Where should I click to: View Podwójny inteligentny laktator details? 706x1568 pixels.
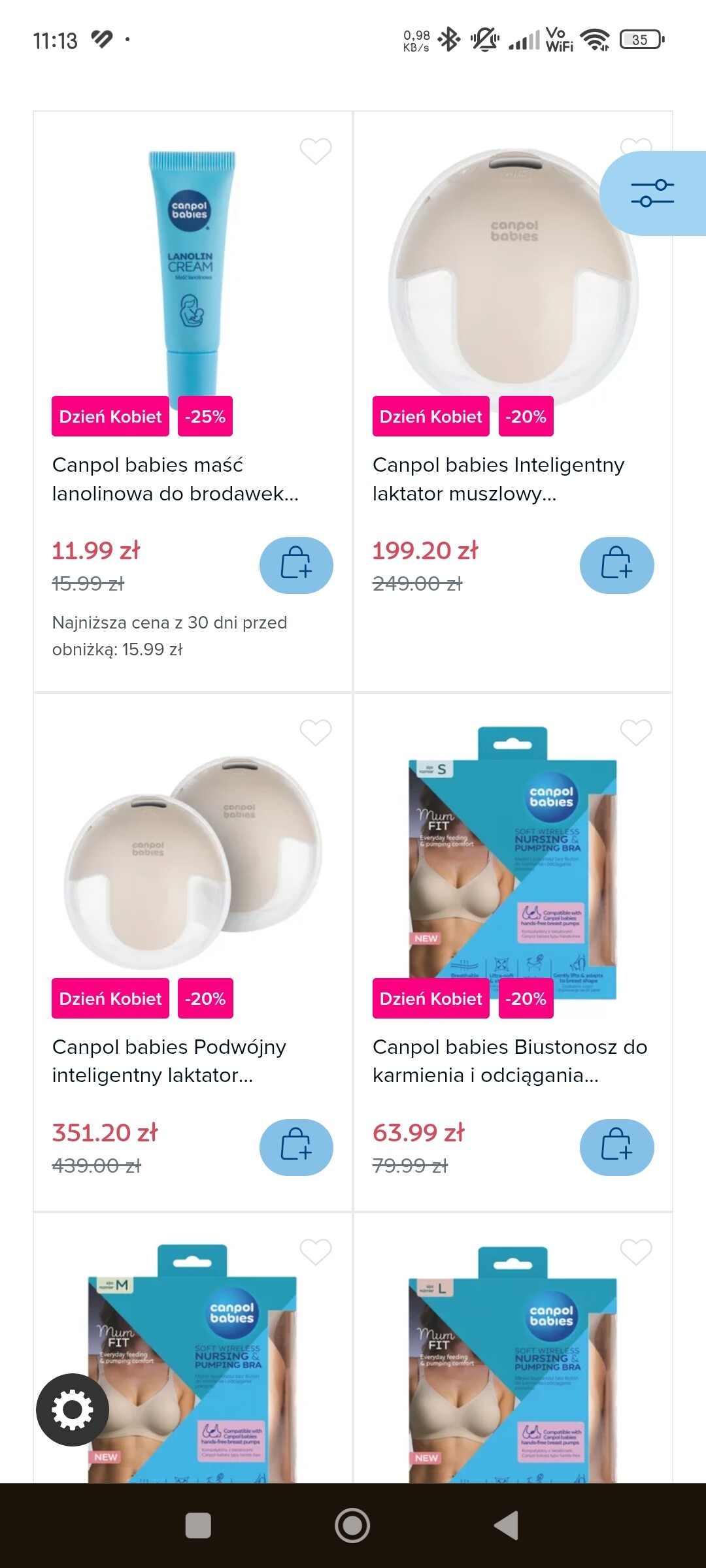pyautogui.click(x=170, y=1061)
